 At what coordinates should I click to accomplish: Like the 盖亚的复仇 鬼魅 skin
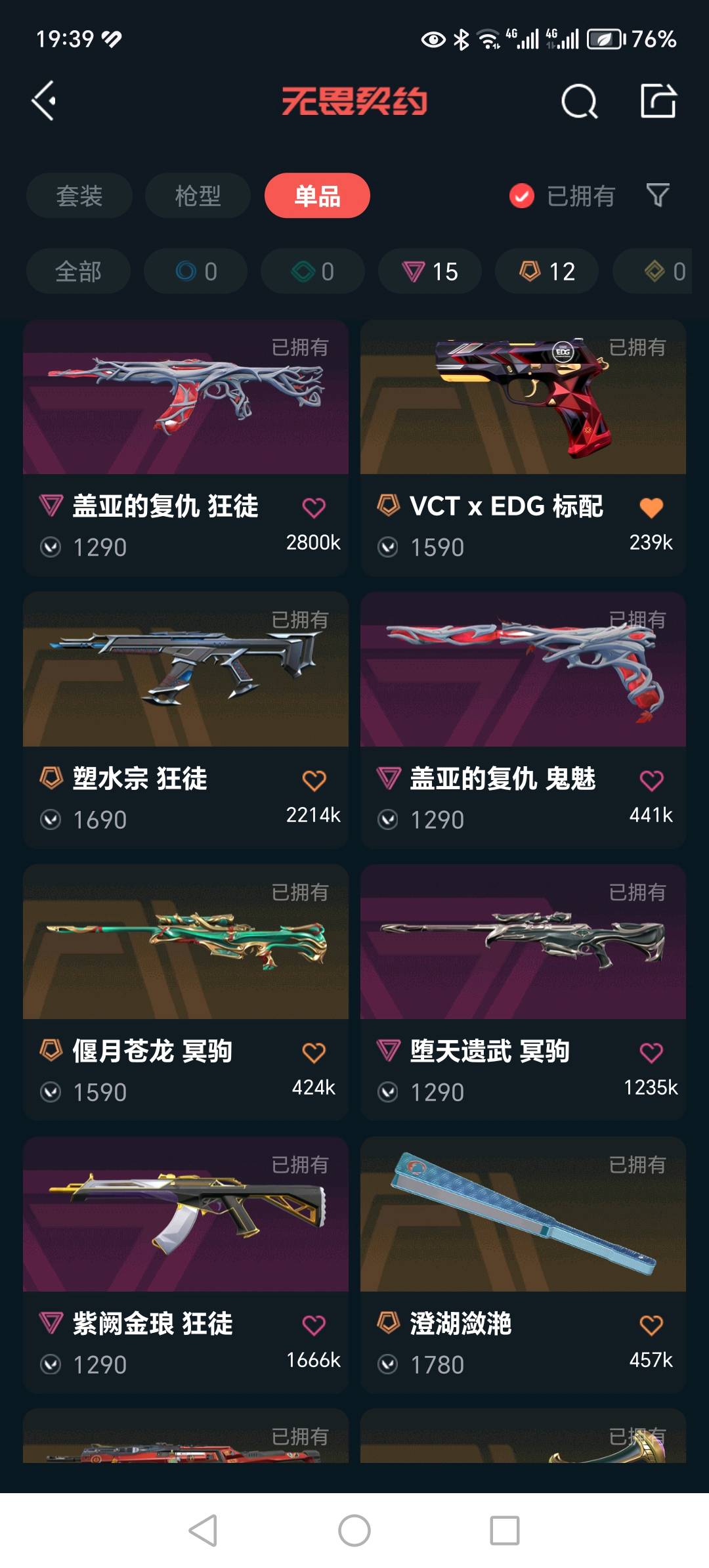[x=651, y=780]
